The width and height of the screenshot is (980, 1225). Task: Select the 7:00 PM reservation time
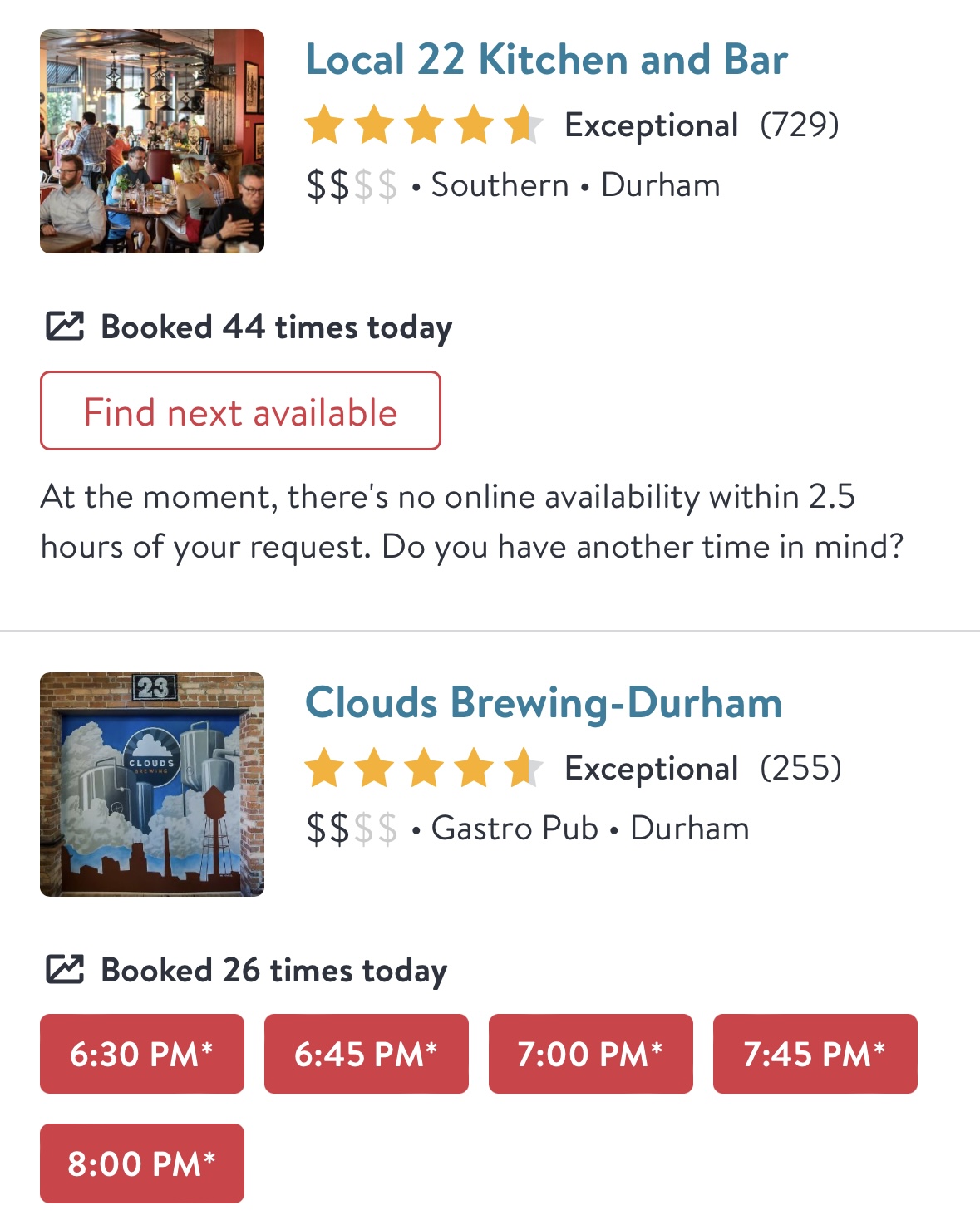(x=591, y=1054)
